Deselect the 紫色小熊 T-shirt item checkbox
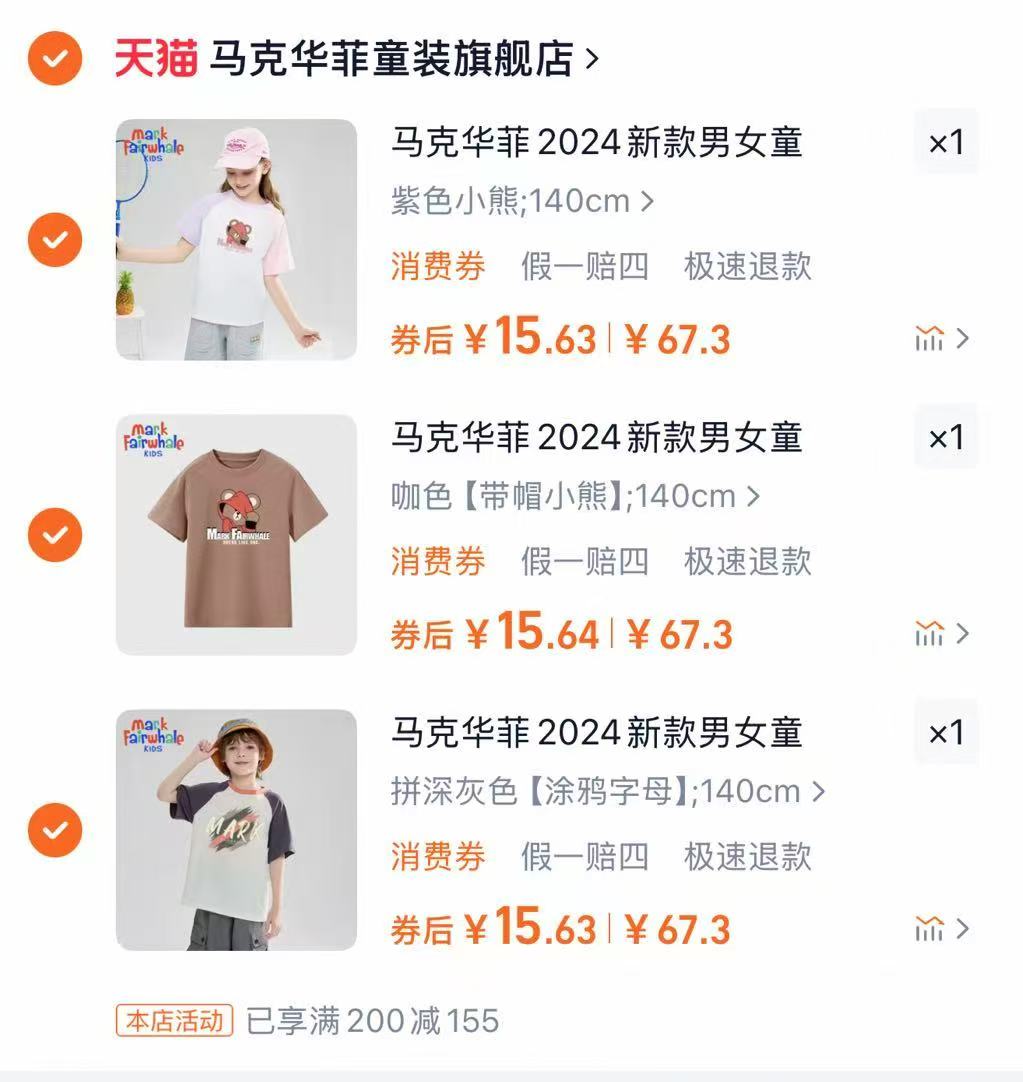 tap(54, 240)
